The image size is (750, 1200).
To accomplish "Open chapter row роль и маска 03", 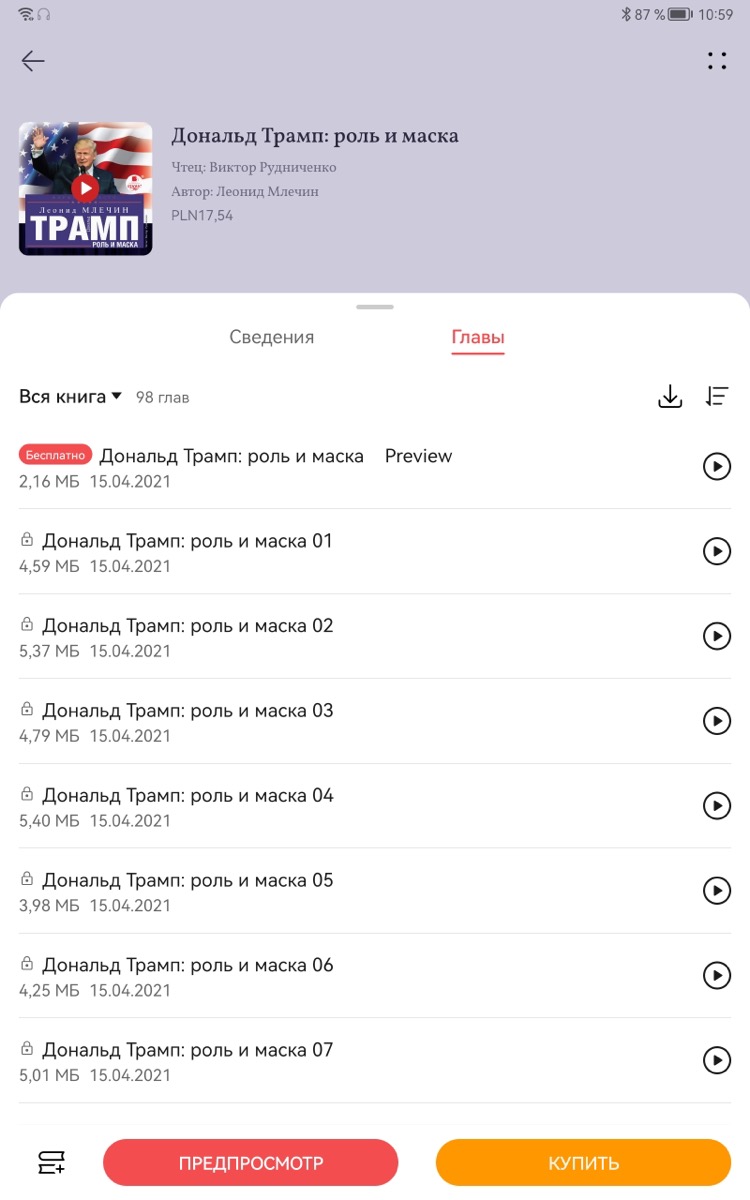I will (x=375, y=721).
